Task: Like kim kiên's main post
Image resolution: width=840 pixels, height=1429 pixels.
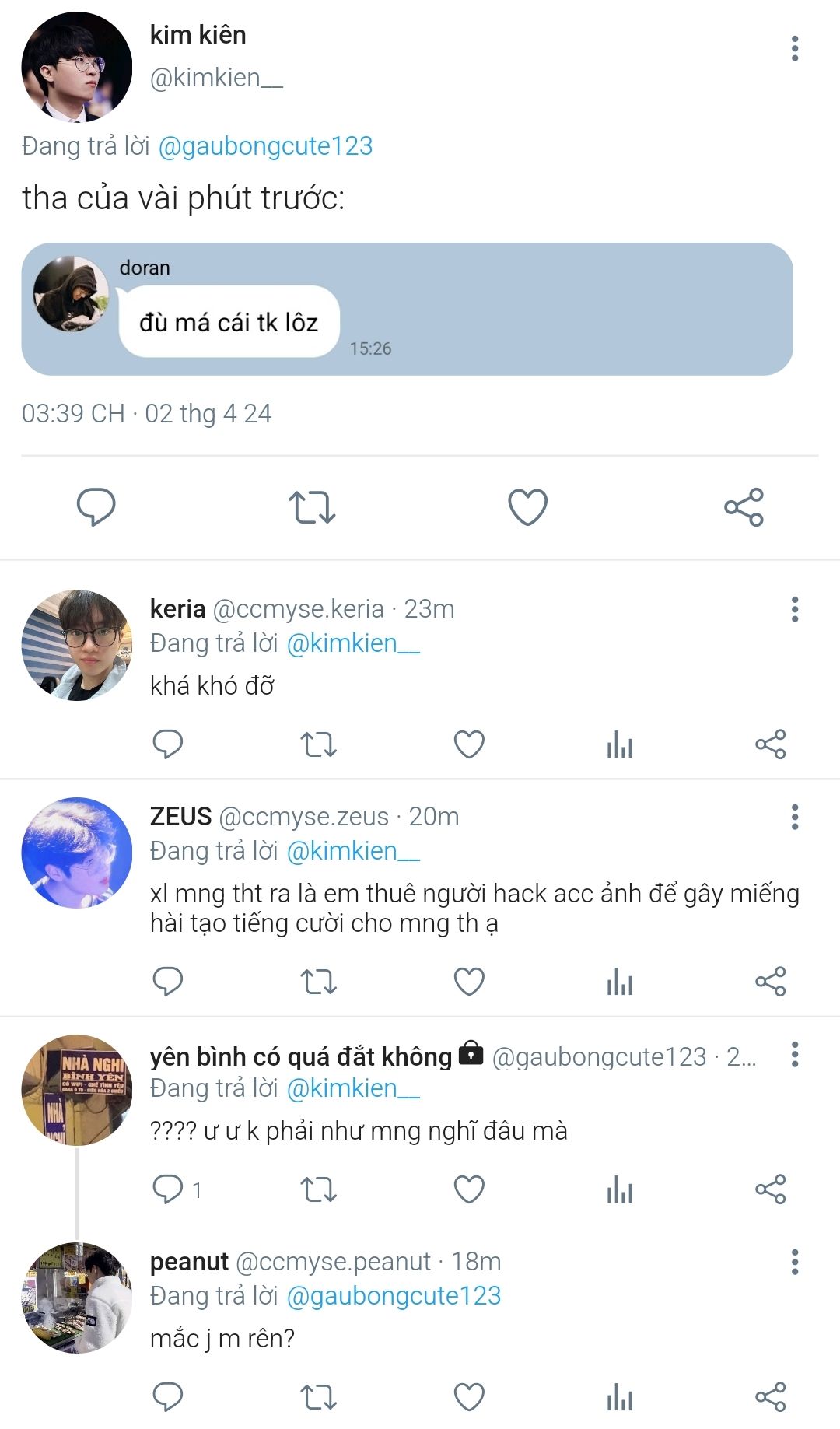Action: 527,507
